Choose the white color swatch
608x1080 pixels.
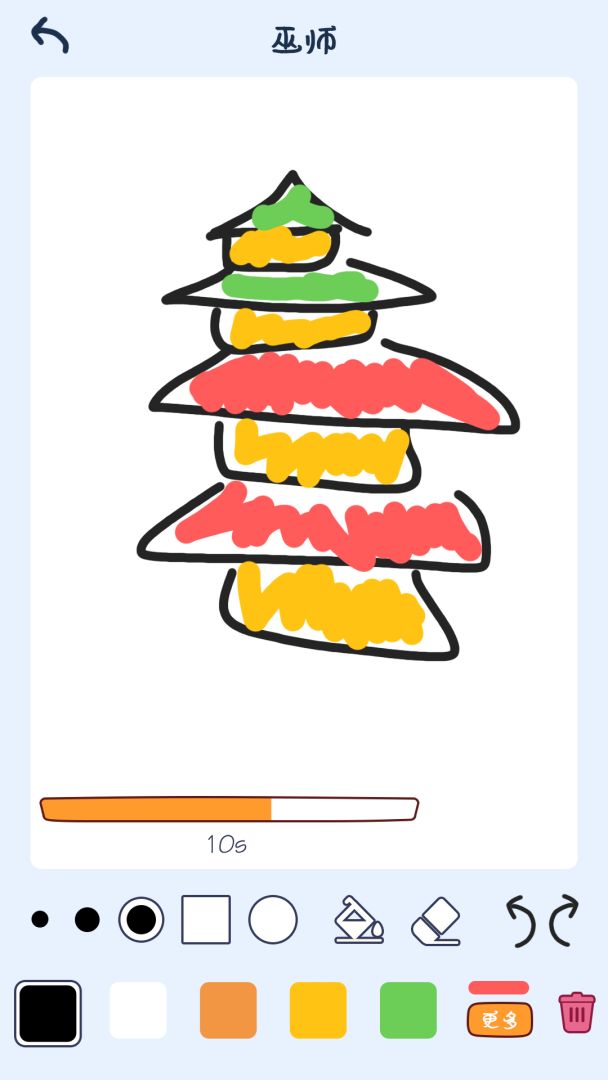point(138,1011)
